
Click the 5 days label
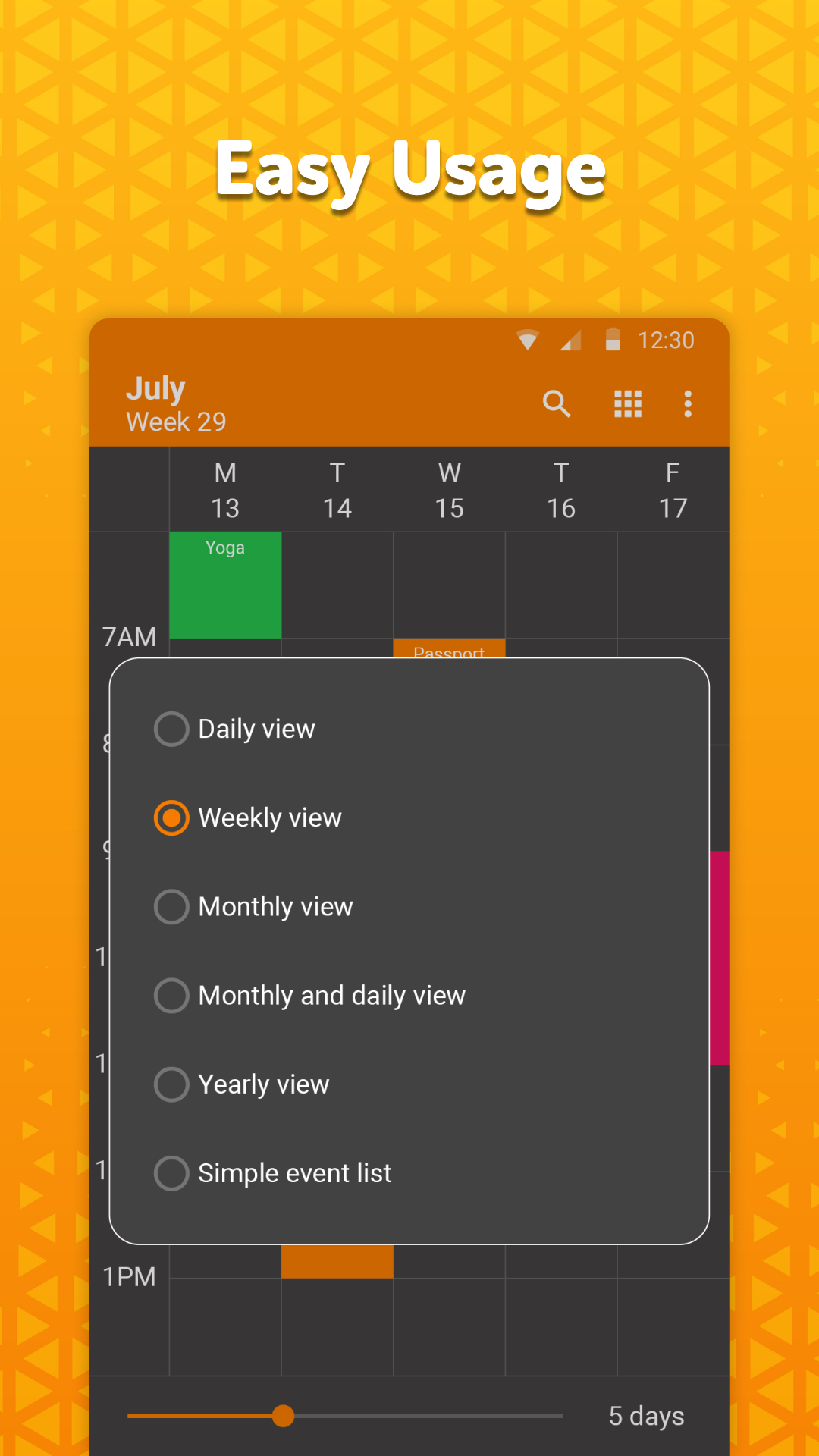coord(647,1416)
